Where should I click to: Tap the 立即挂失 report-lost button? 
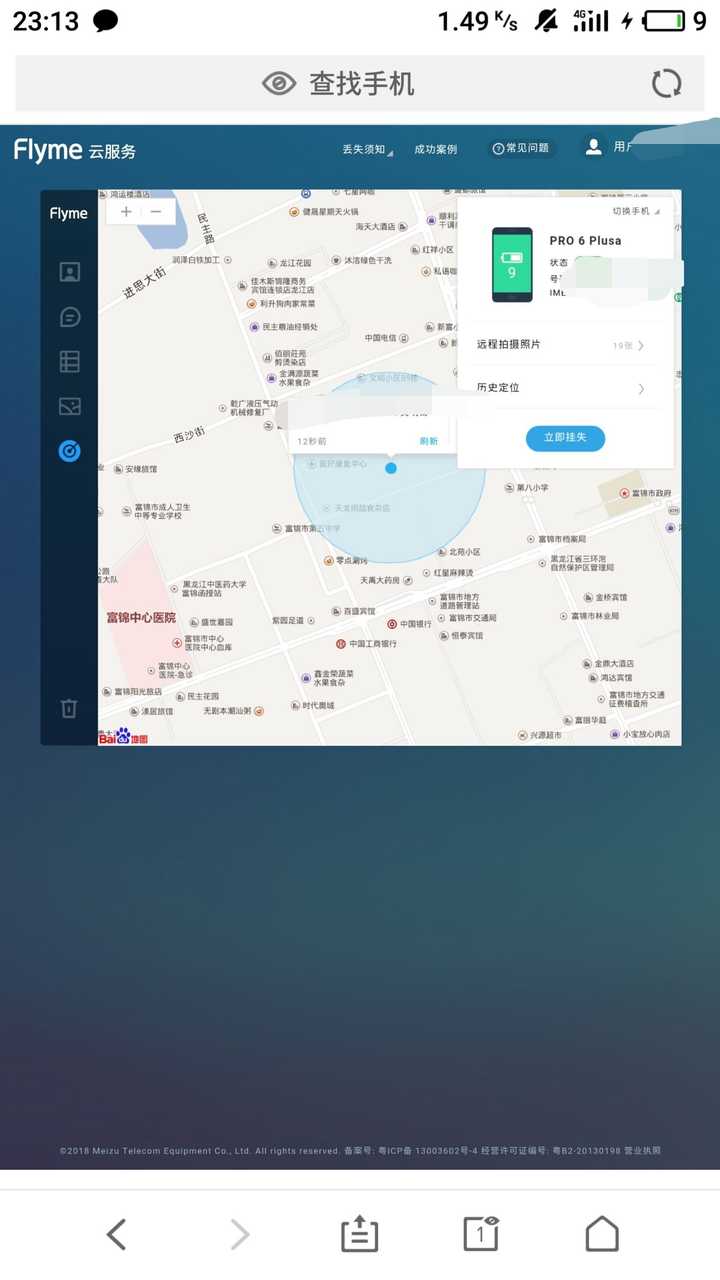pyautogui.click(x=565, y=438)
